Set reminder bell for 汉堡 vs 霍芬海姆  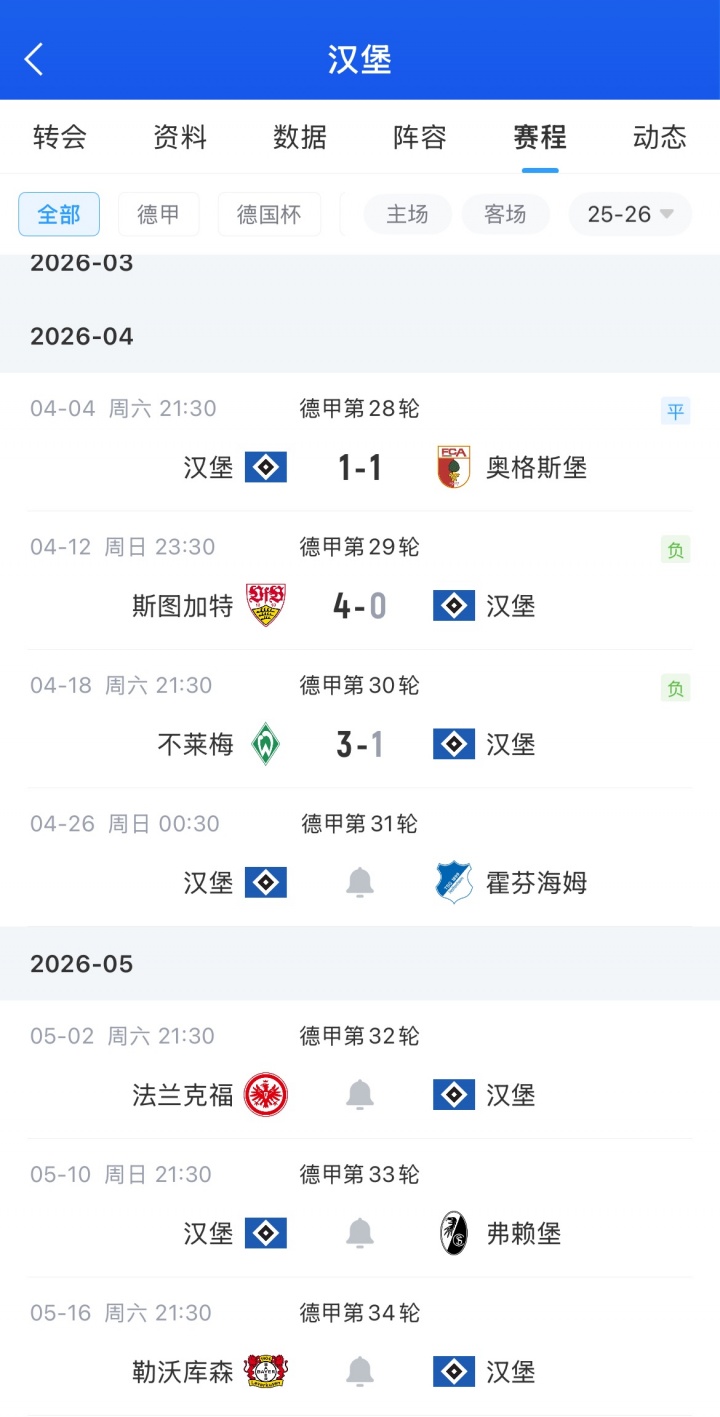[x=360, y=882]
